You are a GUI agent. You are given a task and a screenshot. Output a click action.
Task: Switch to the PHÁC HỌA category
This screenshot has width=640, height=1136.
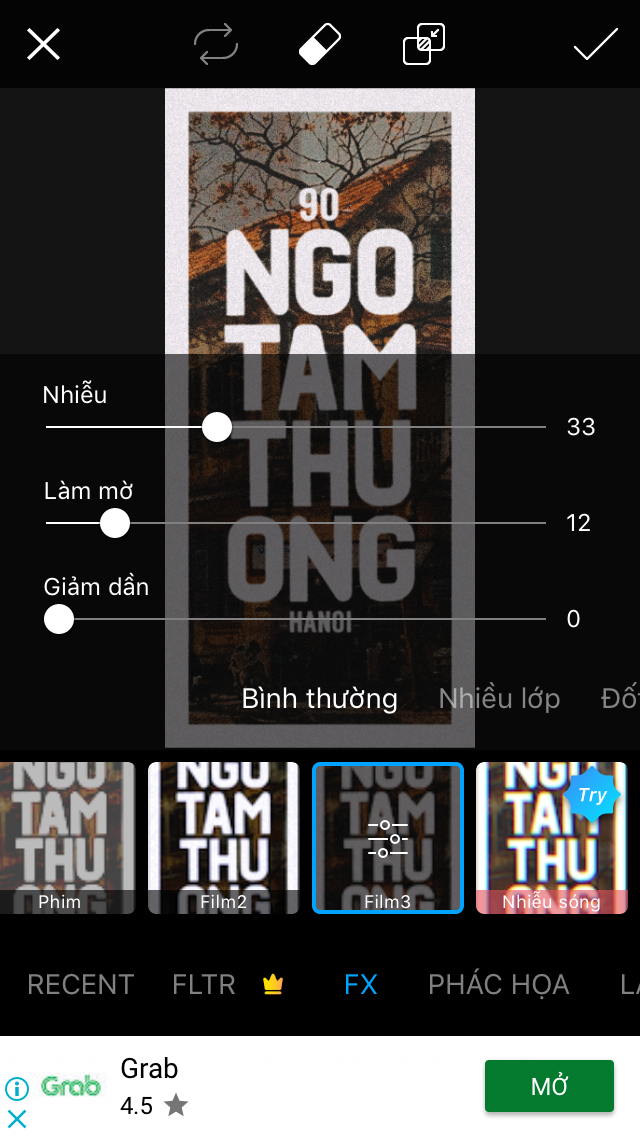tap(498, 984)
